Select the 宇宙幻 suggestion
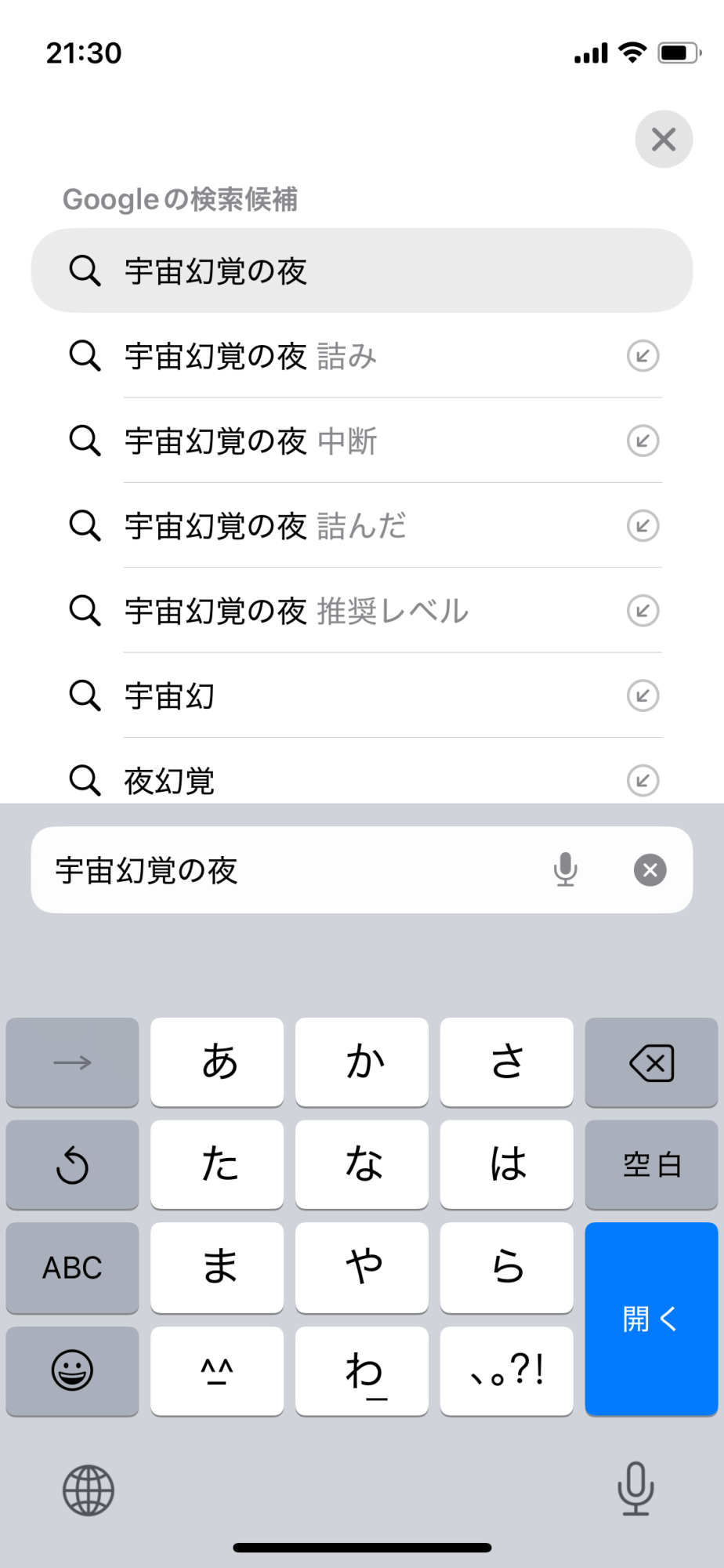724x1568 pixels. click(345, 696)
